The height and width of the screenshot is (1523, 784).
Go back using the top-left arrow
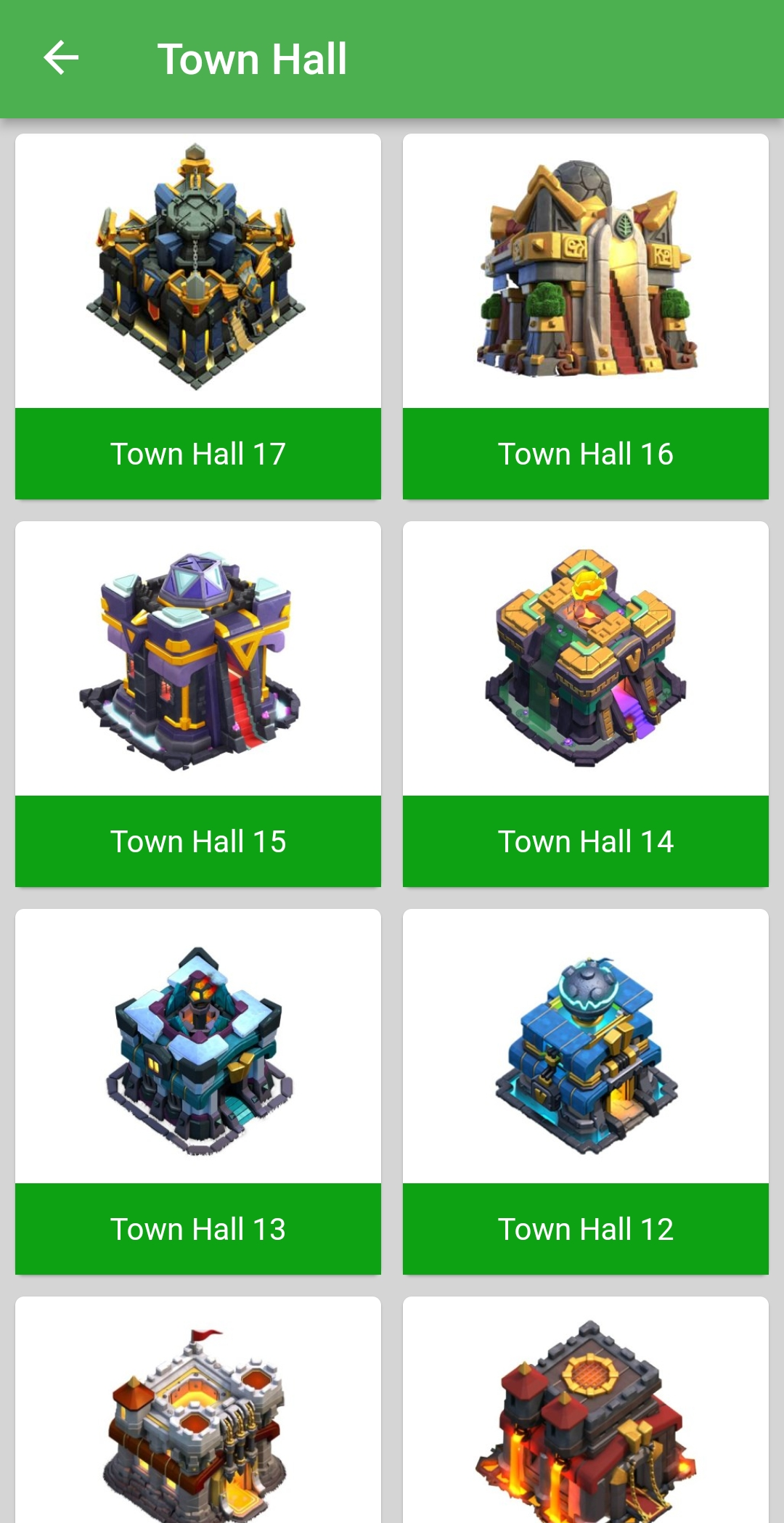pyautogui.click(x=61, y=58)
